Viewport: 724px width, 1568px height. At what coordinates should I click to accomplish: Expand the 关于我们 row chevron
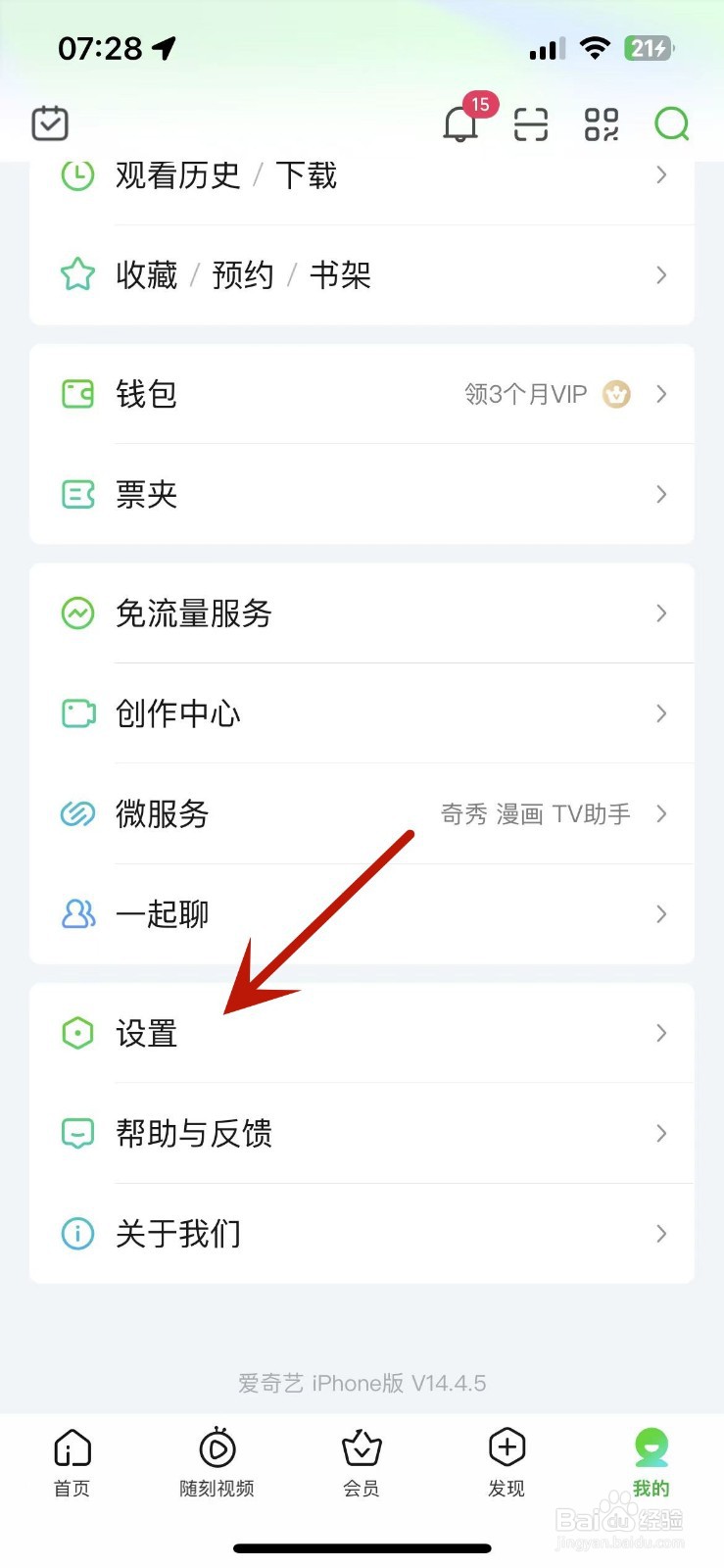[x=660, y=1234]
